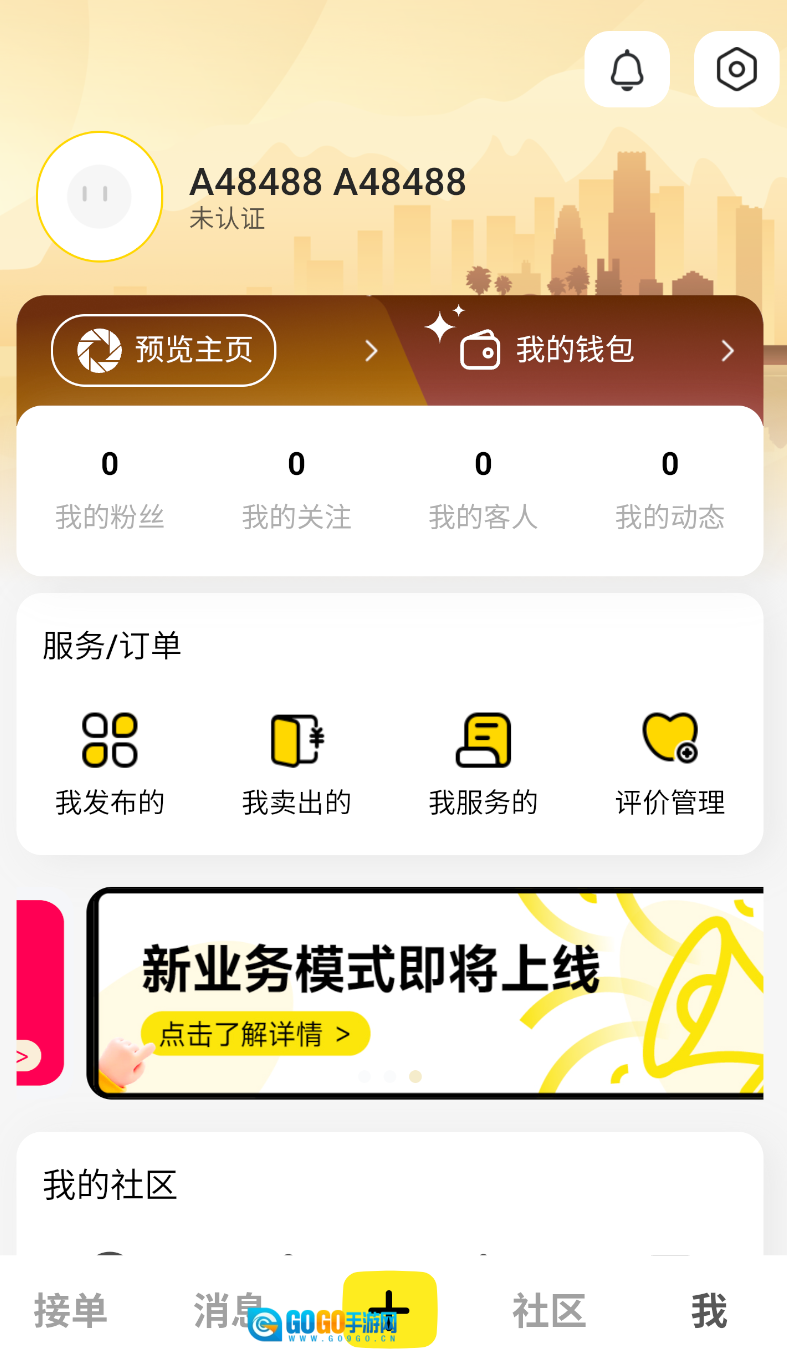Image resolution: width=787 pixels, height=1352 pixels.
Task: View 我的关注 following list
Action: (296, 490)
